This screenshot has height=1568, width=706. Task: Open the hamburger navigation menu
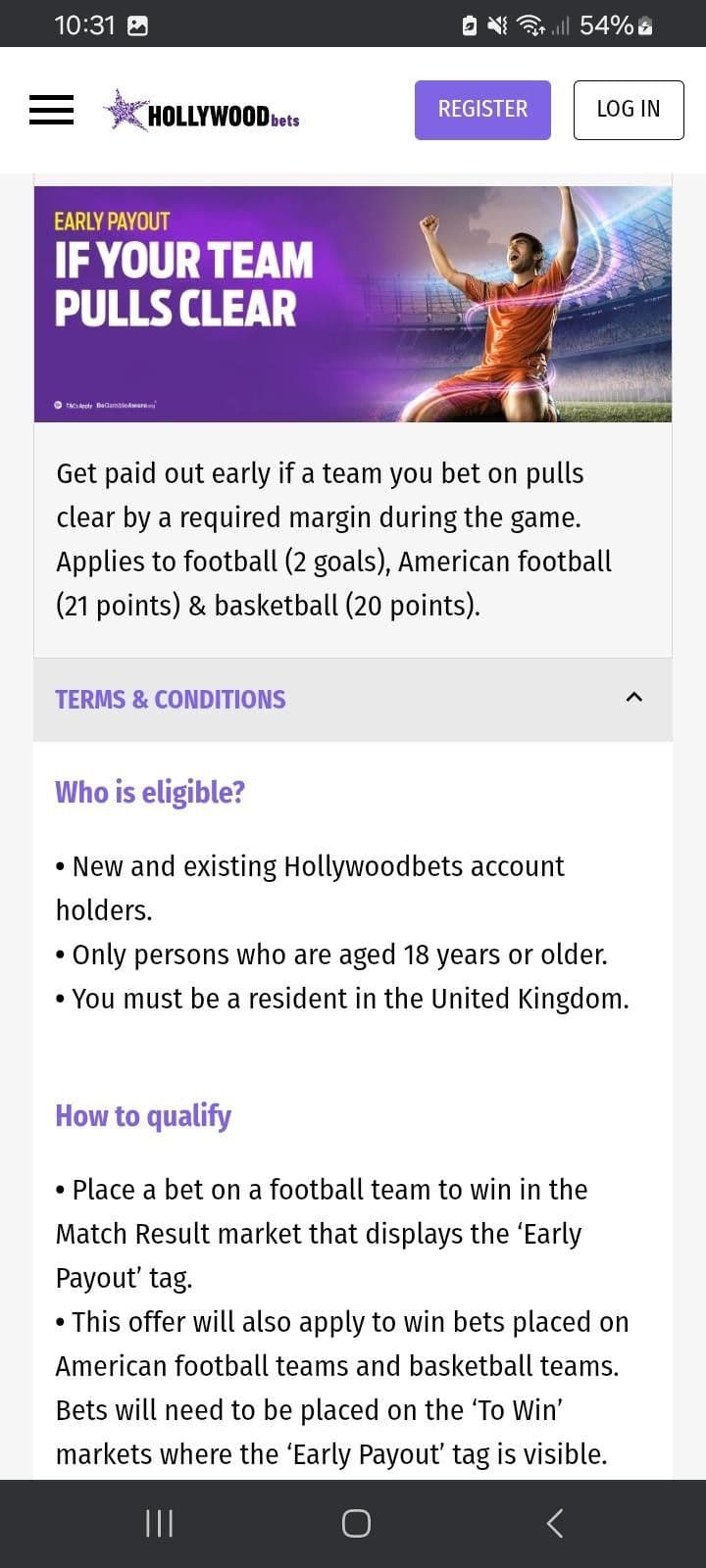coord(51,110)
